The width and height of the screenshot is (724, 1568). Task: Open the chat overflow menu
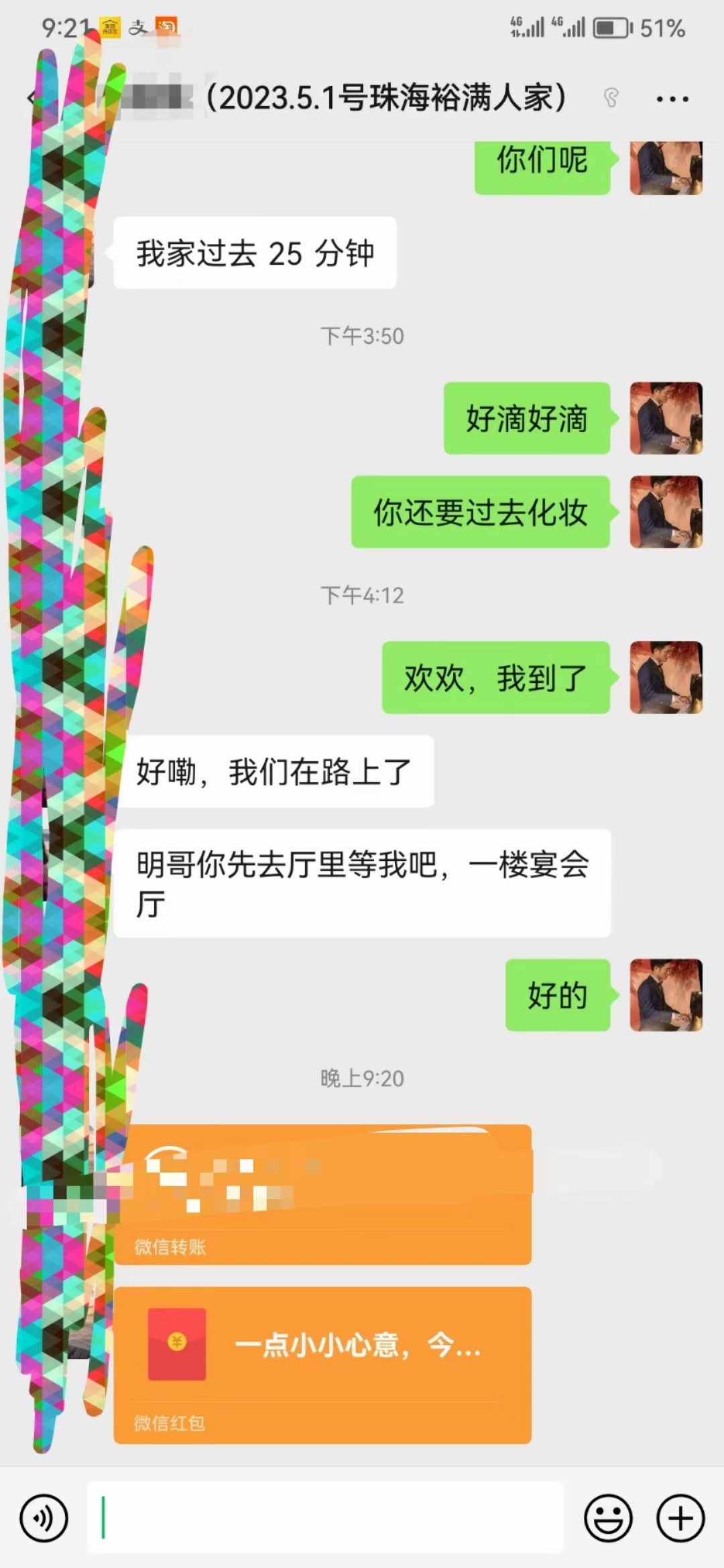pyautogui.click(x=672, y=99)
